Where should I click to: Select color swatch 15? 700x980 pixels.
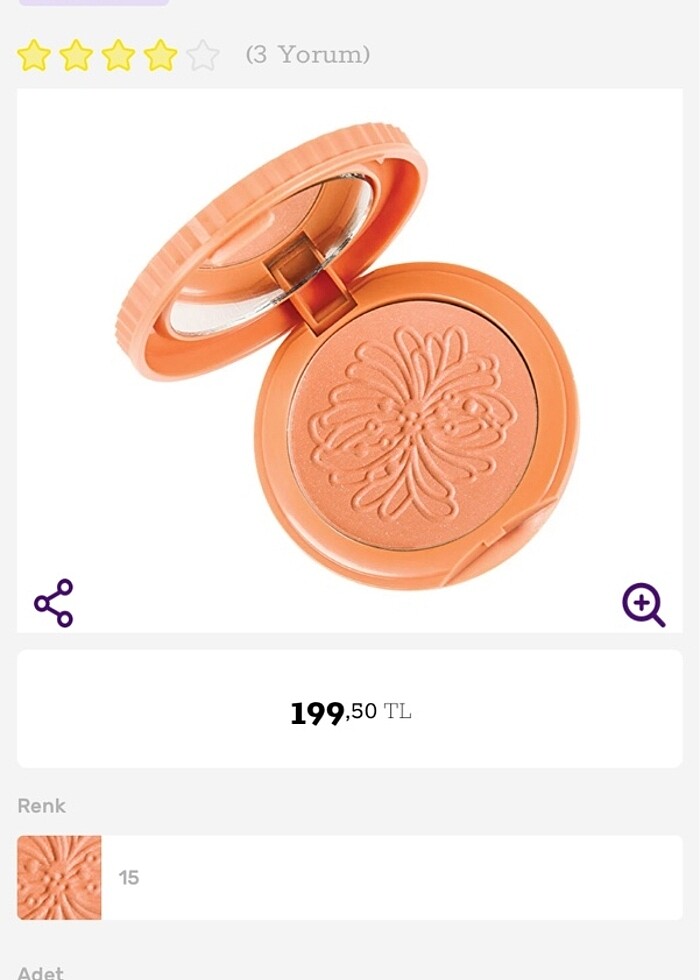tap(60, 877)
